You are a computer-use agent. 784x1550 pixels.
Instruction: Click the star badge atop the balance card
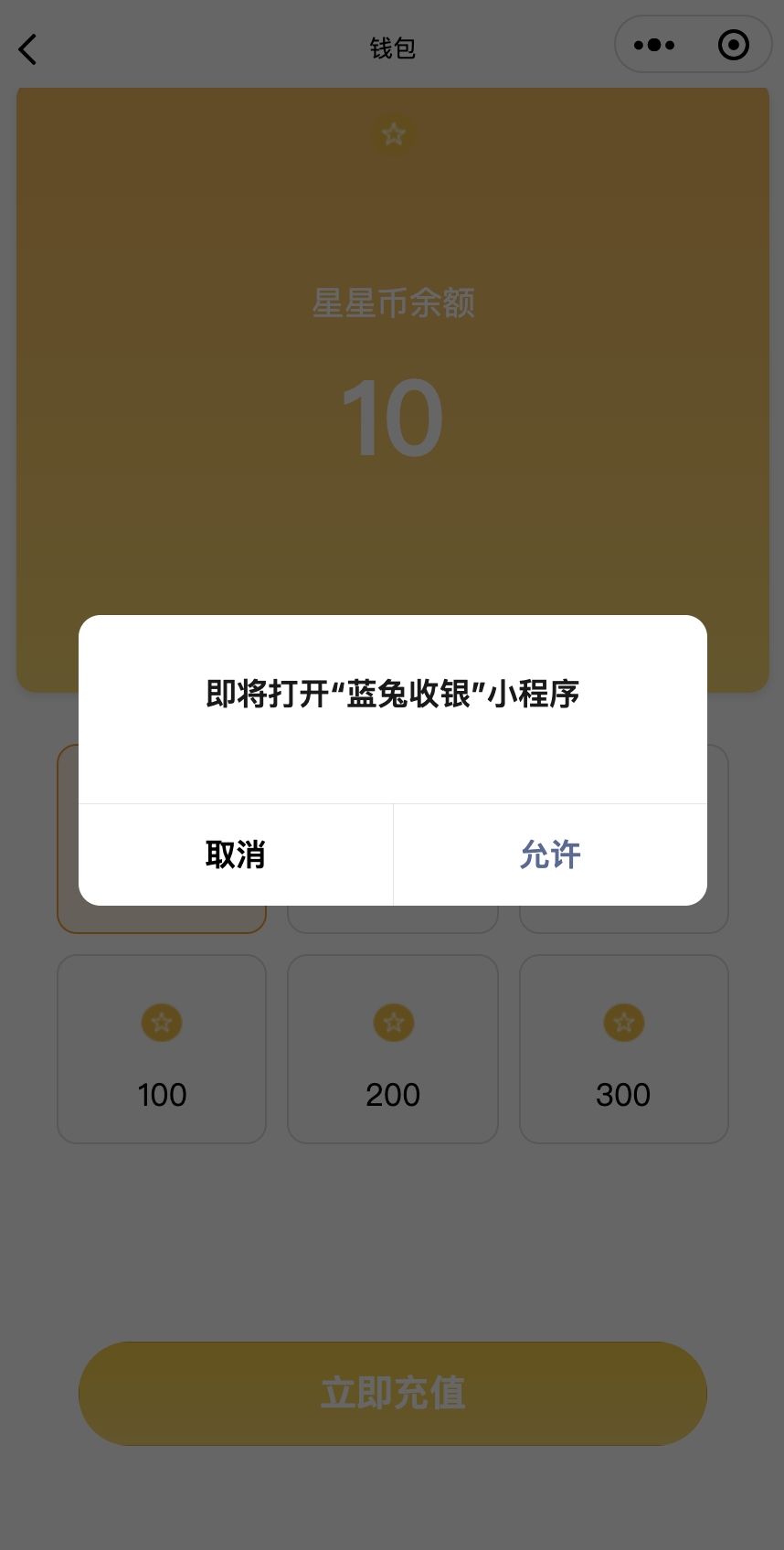[393, 133]
